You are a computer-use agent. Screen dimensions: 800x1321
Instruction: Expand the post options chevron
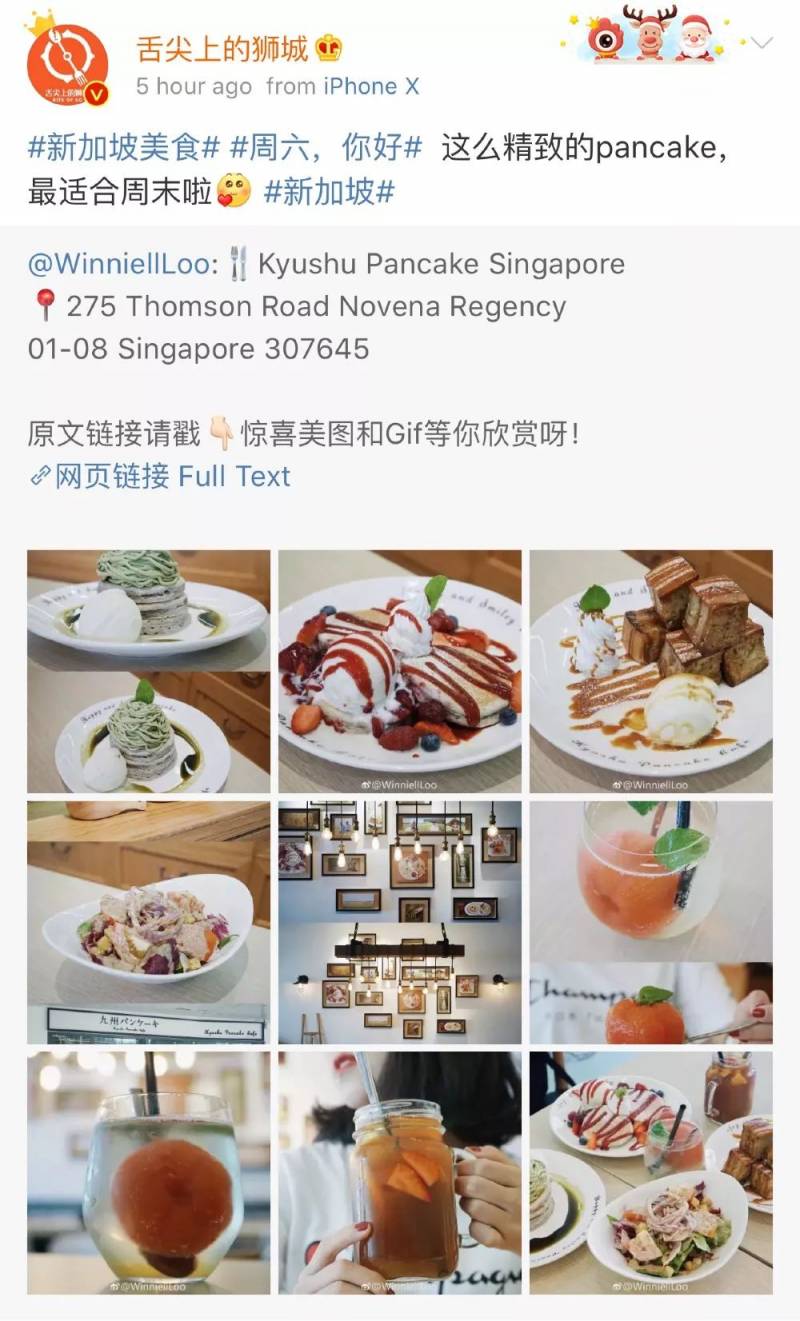[x=761, y=42]
